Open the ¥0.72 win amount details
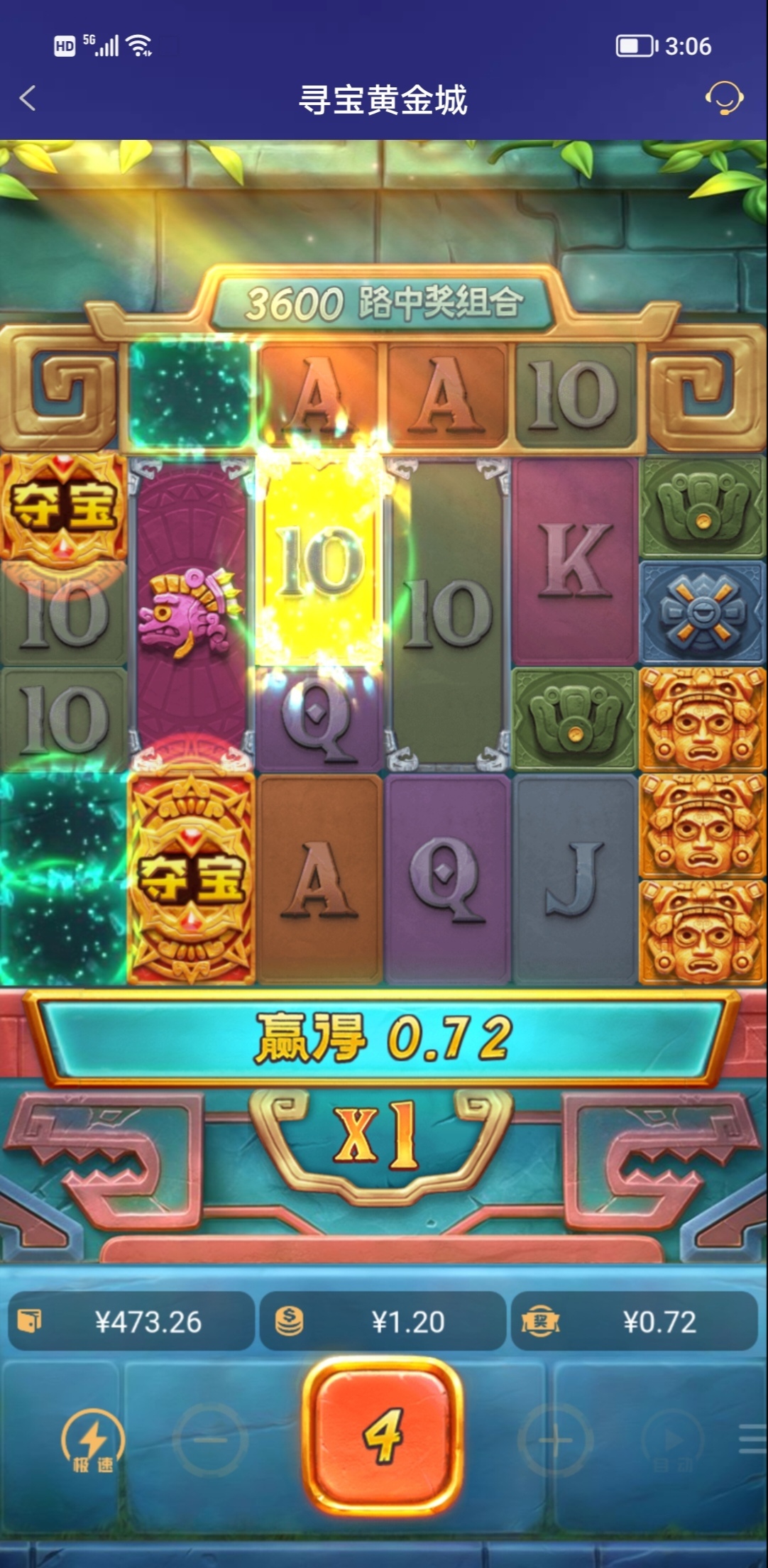Image resolution: width=768 pixels, height=1568 pixels. [634, 1322]
